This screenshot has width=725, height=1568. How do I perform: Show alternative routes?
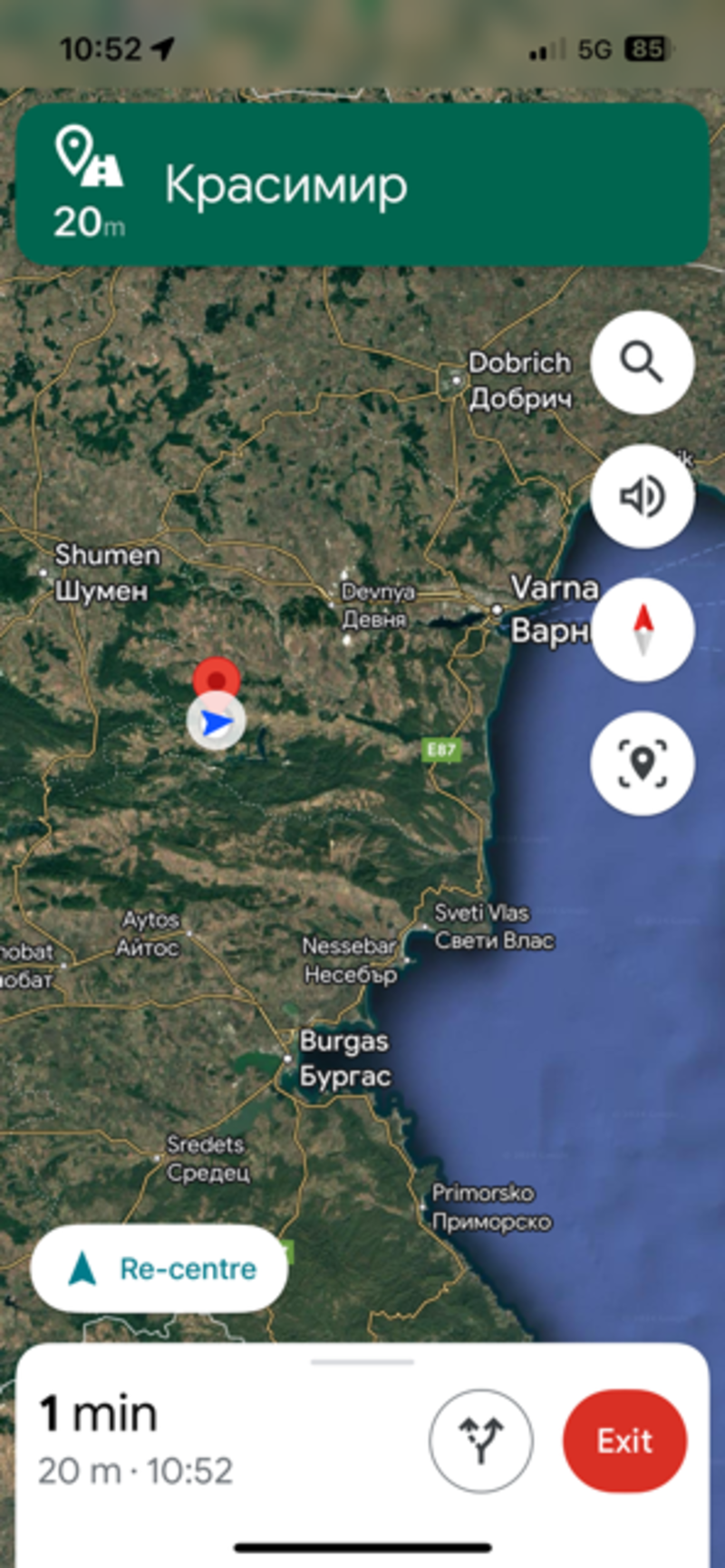click(x=480, y=1440)
